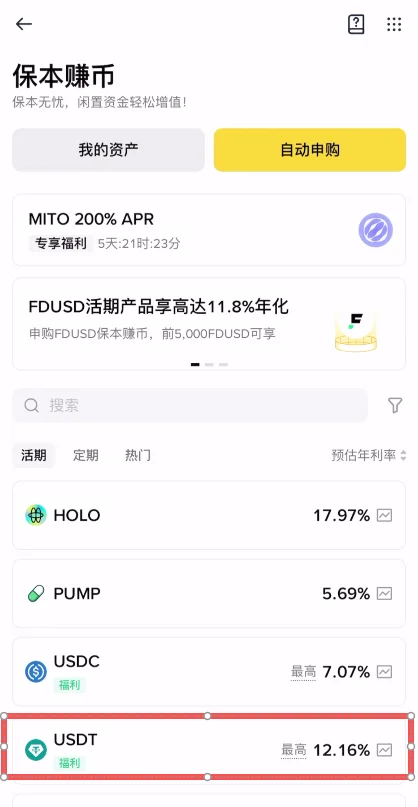
Task: Open the grid menu icon
Action: [394, 24]
